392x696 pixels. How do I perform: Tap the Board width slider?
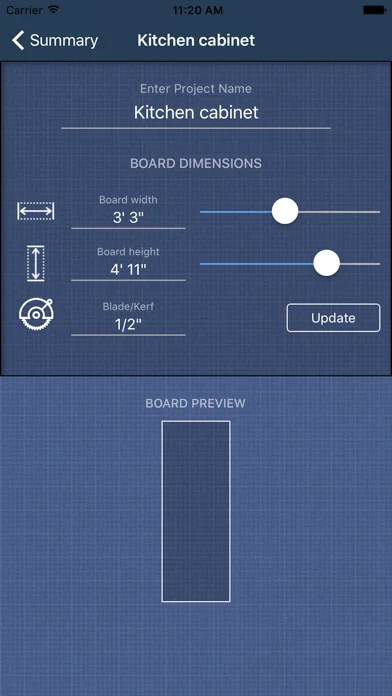point(290,211)
